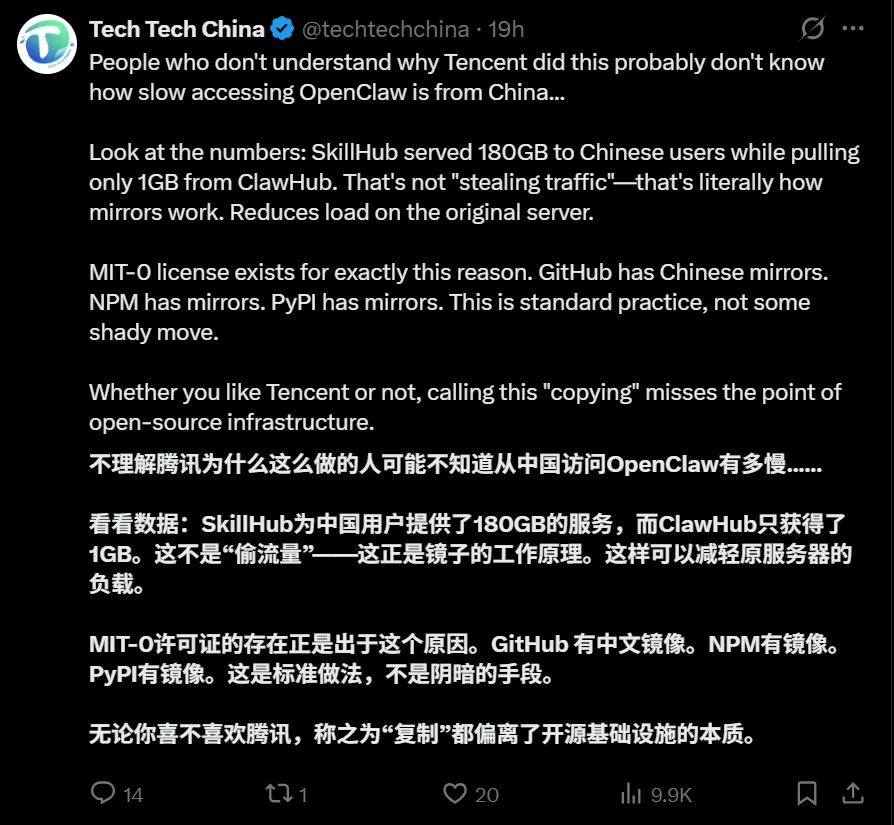Open the @techtechchina handle link
The image size is (894, 825).
pyautogui.click(x=385, y=29)
